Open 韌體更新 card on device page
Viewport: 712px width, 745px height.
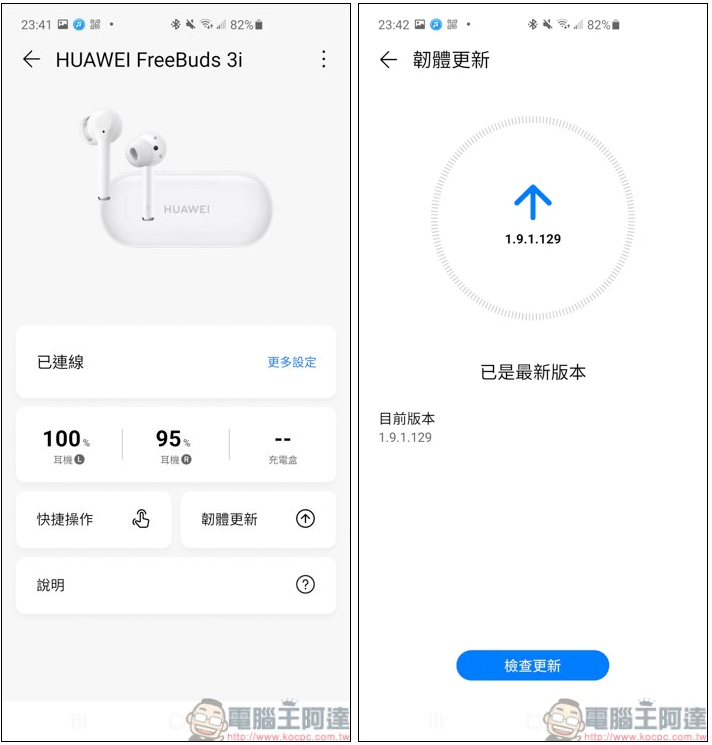pos(258,519)
